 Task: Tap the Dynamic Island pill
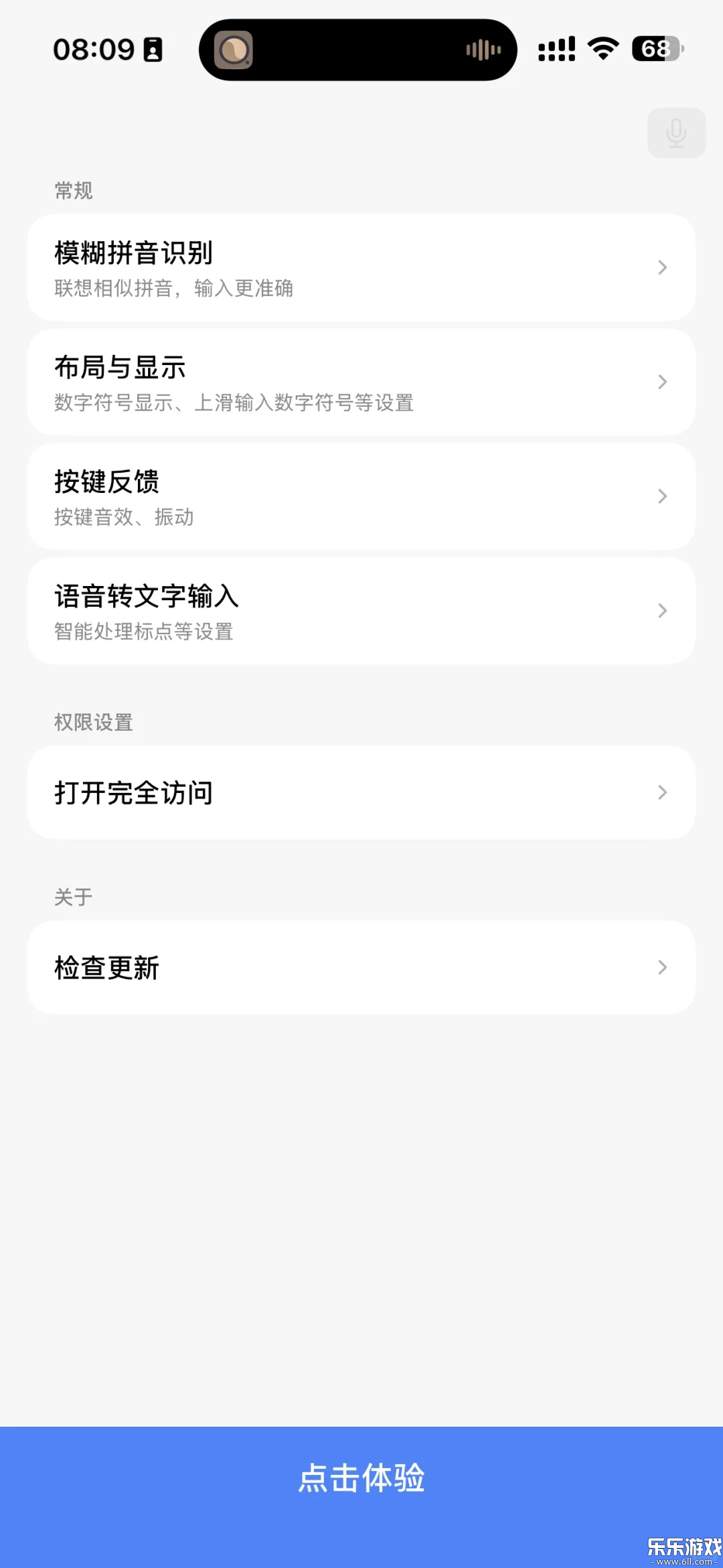(358, 50)
